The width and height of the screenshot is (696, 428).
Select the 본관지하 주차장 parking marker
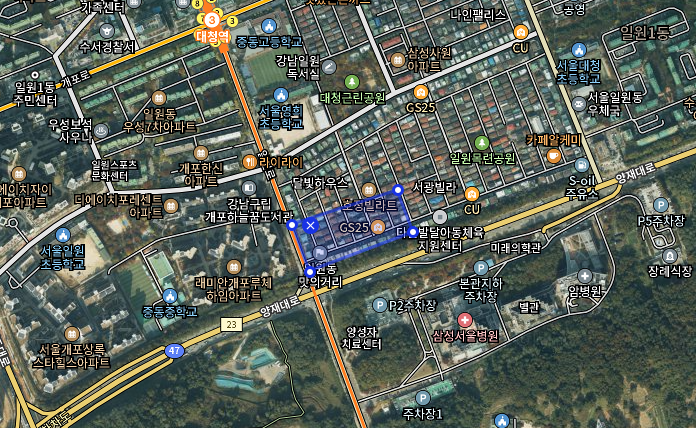[481, 268]
